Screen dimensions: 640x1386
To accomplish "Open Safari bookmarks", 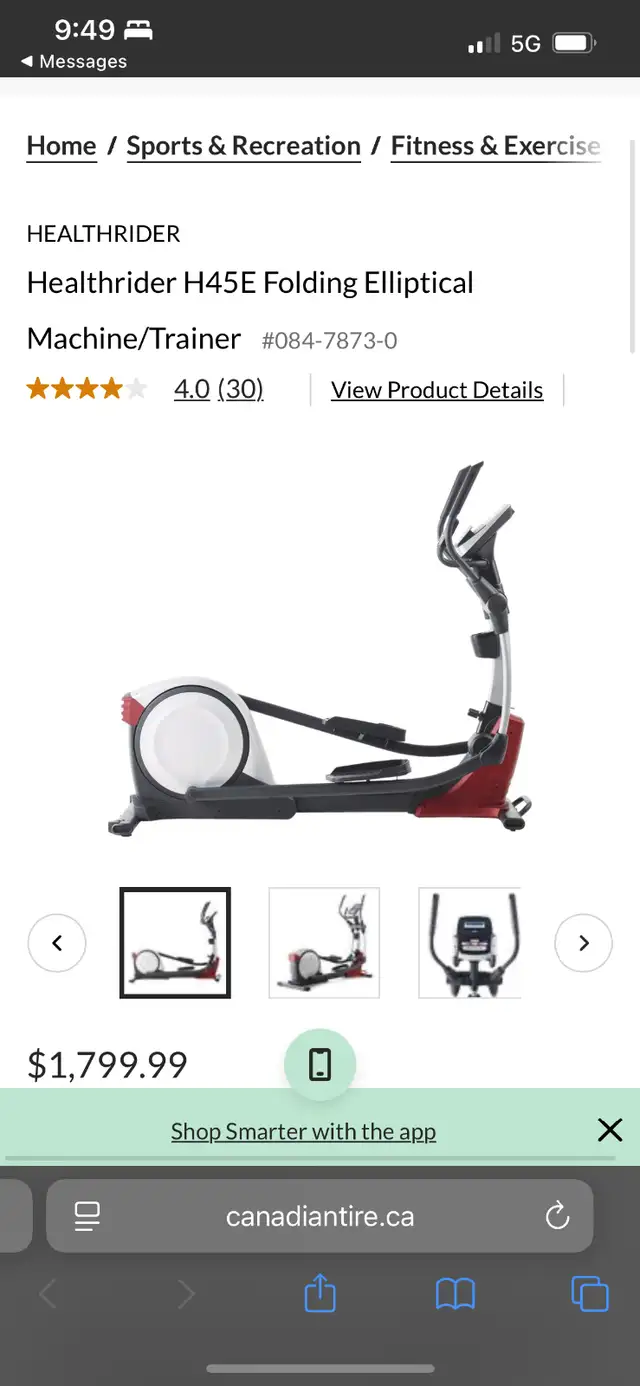I will 455,1295.
